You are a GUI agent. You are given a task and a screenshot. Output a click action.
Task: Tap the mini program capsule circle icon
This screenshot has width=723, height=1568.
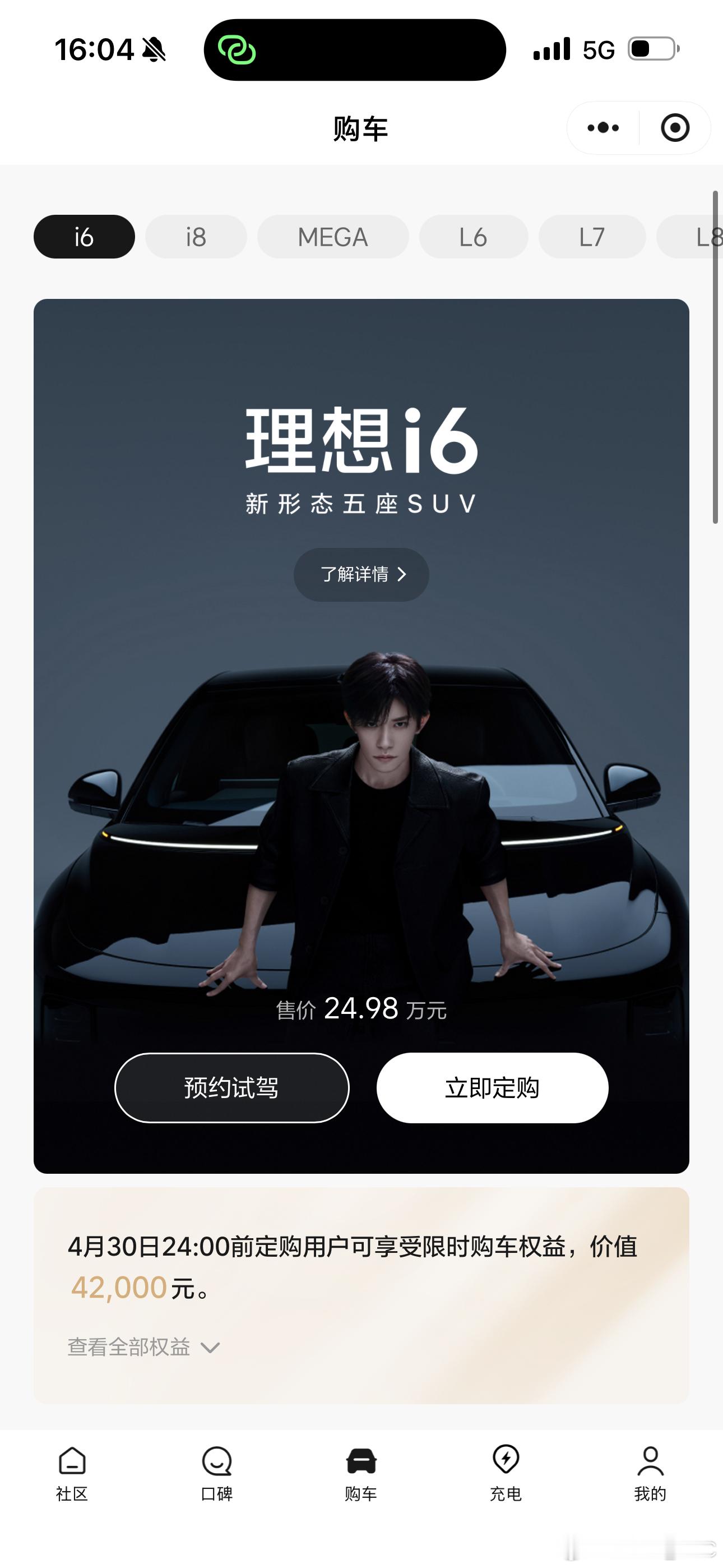tap(675, 128)
